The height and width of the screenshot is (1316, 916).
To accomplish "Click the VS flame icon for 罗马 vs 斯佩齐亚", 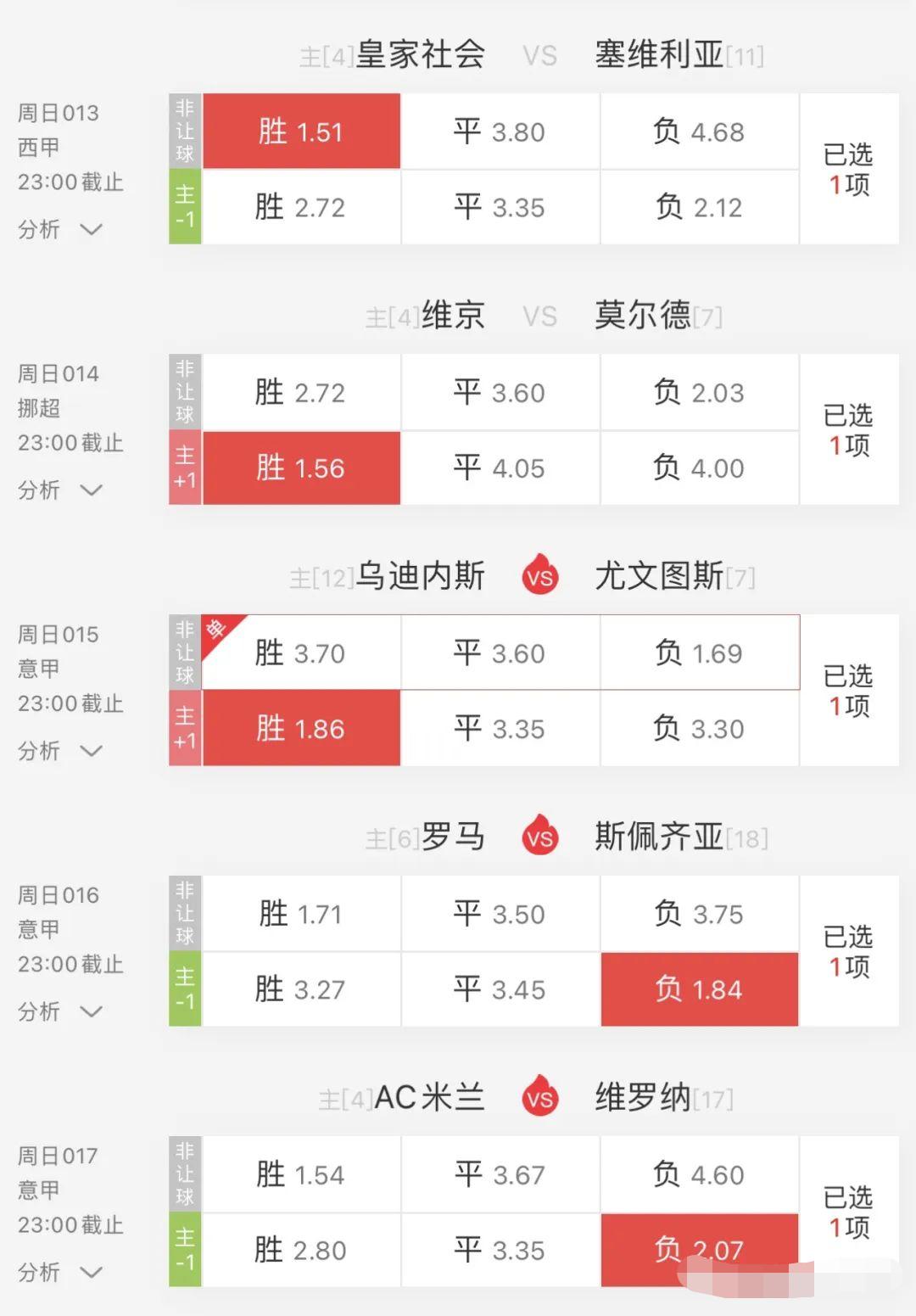I will coord(541,836).
